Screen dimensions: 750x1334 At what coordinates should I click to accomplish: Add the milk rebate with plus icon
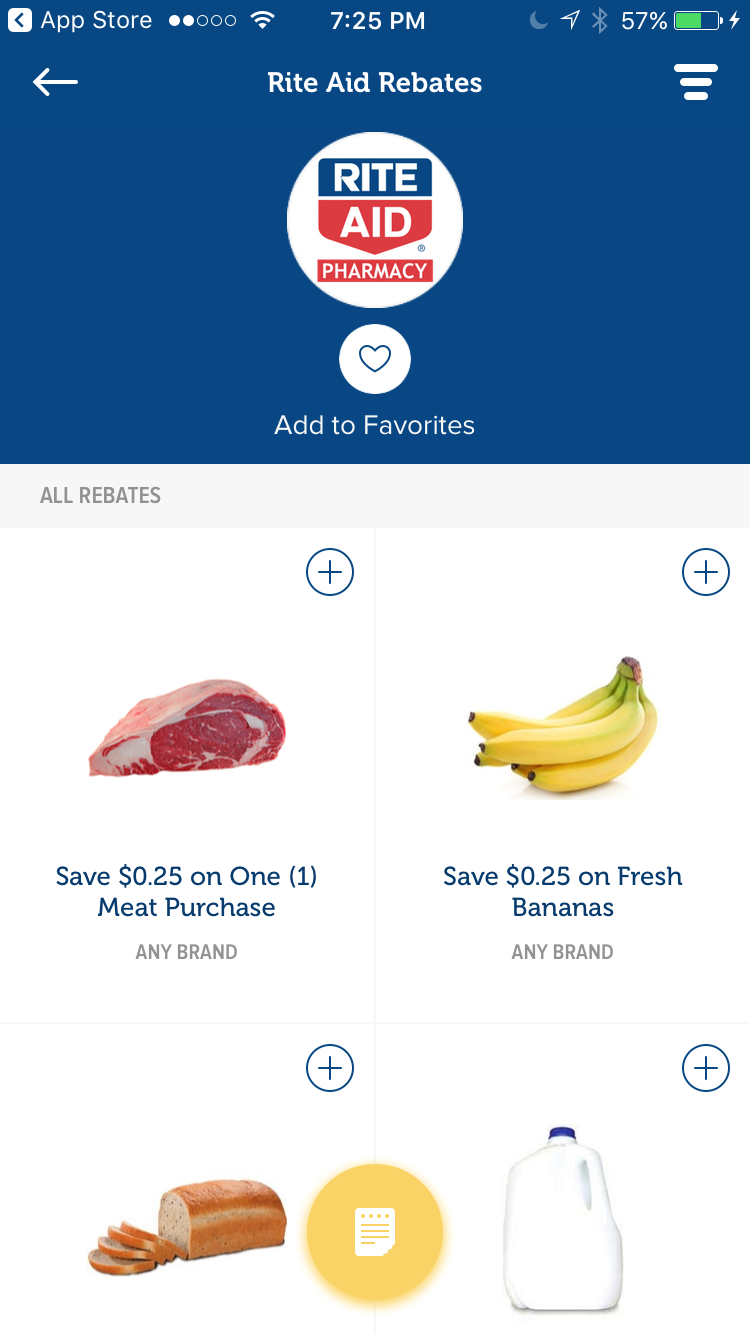705,1068
